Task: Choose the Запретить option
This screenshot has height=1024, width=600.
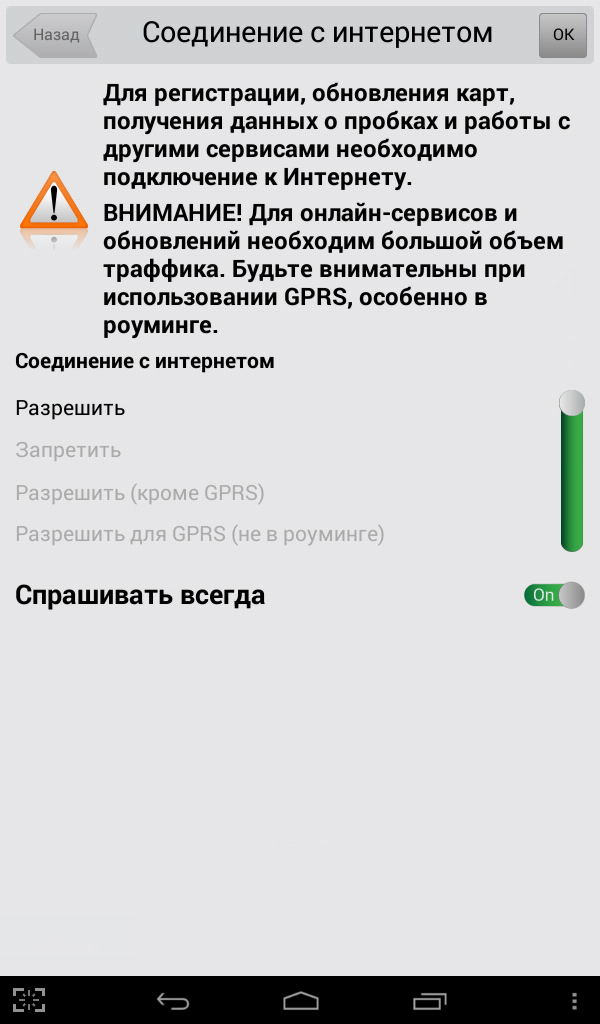Action: (x=68, y=450)
